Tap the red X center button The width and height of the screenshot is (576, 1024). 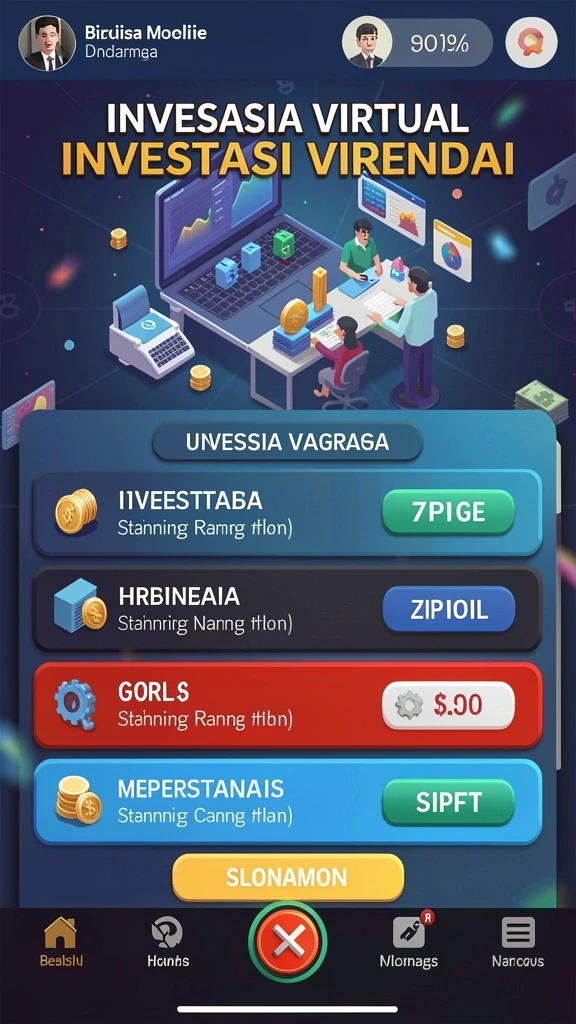[x=287, y=942]
